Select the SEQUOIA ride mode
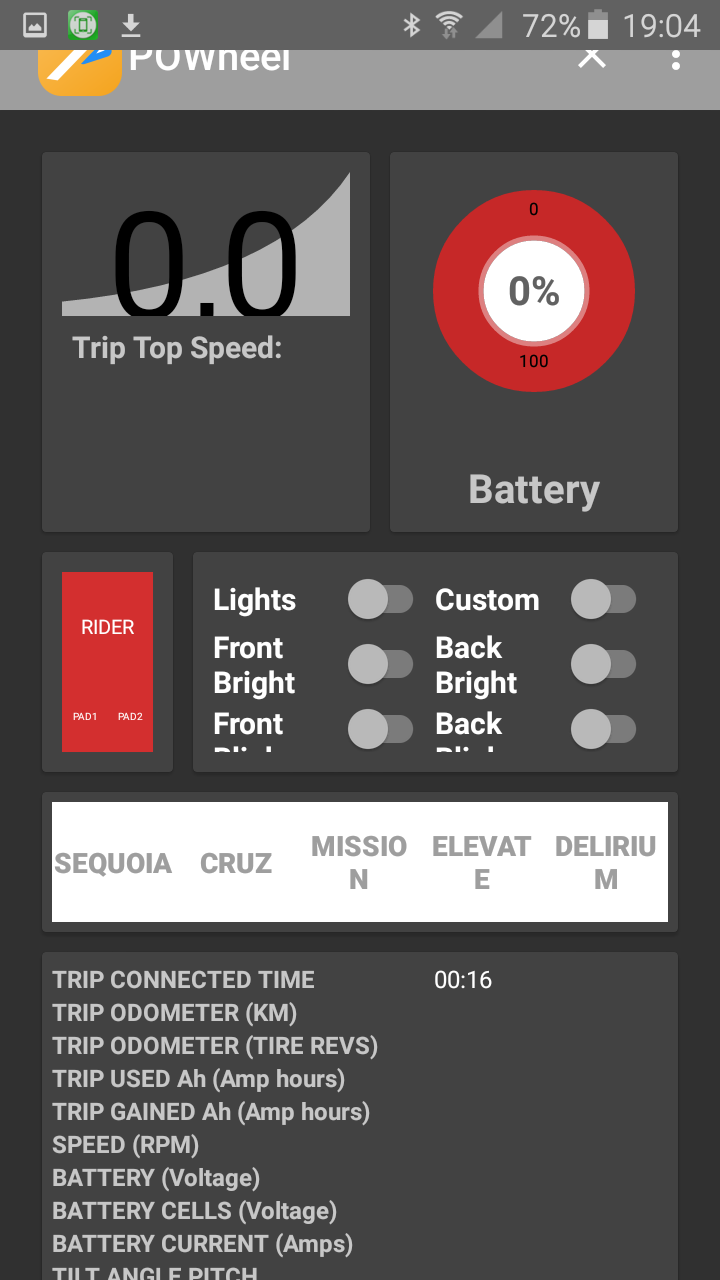 tap(113, 863)
